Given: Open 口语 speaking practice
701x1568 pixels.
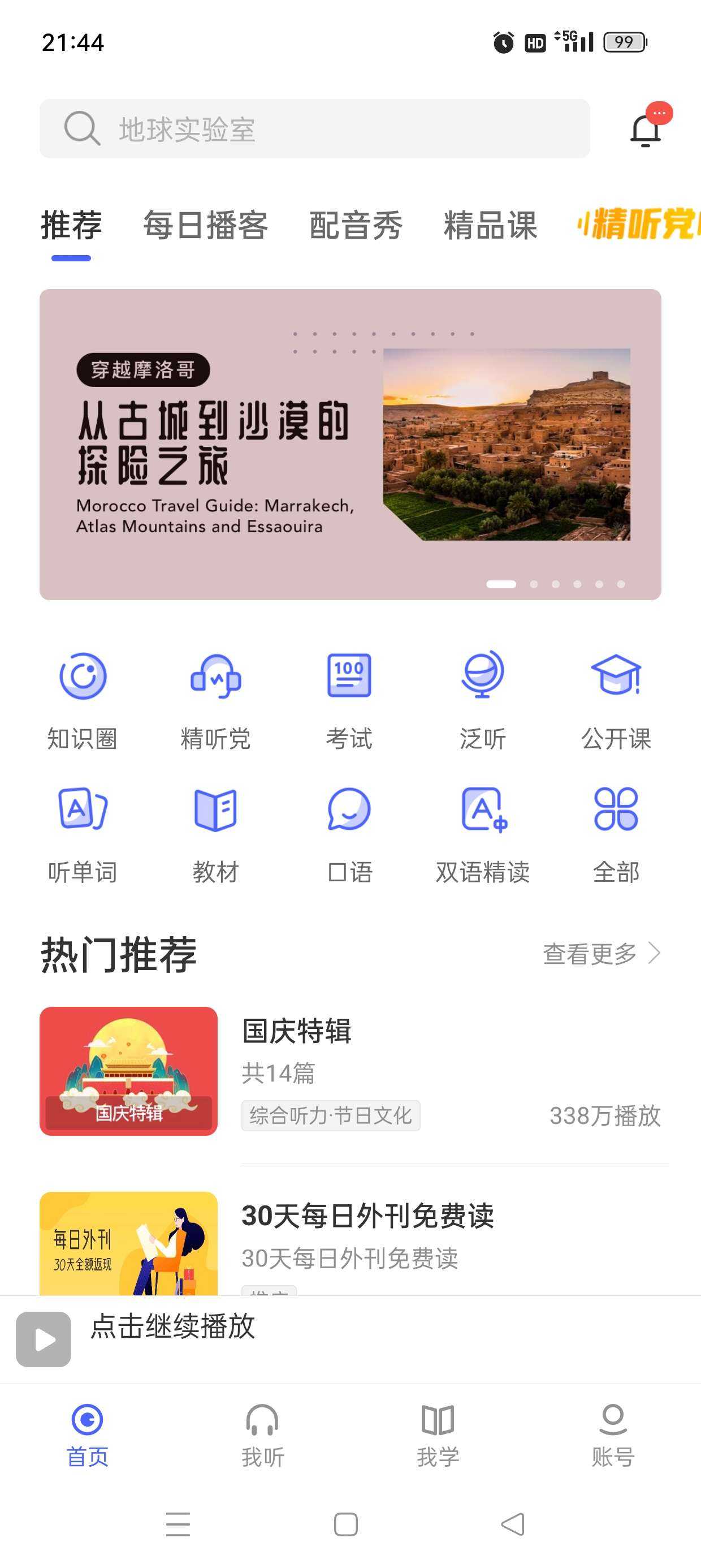Looking at the screenshot, I should tap(349, 834).
